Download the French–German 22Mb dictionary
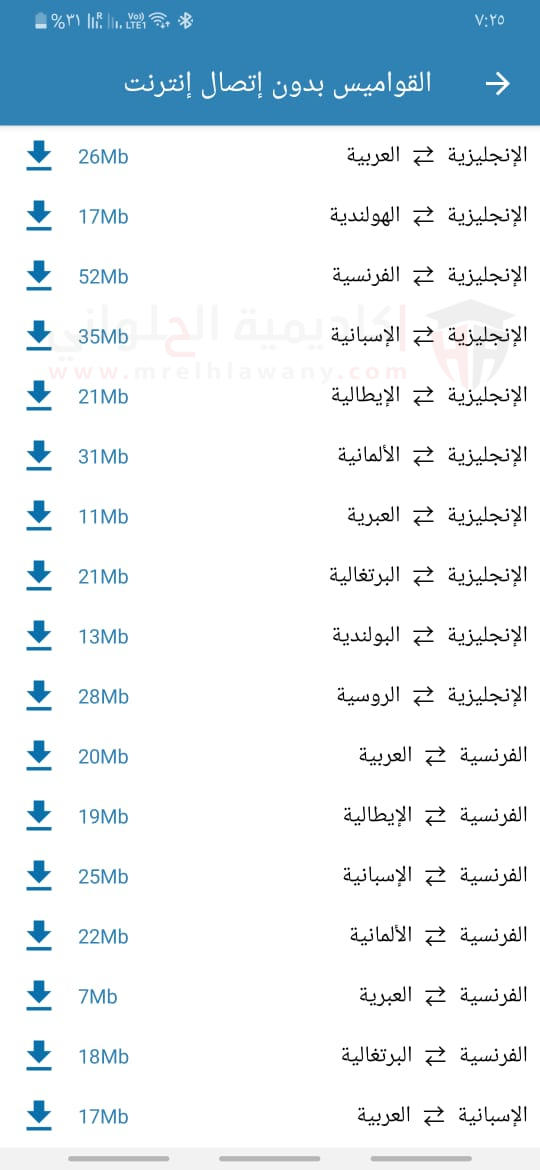540x1170 pixels. coord(39,936)
